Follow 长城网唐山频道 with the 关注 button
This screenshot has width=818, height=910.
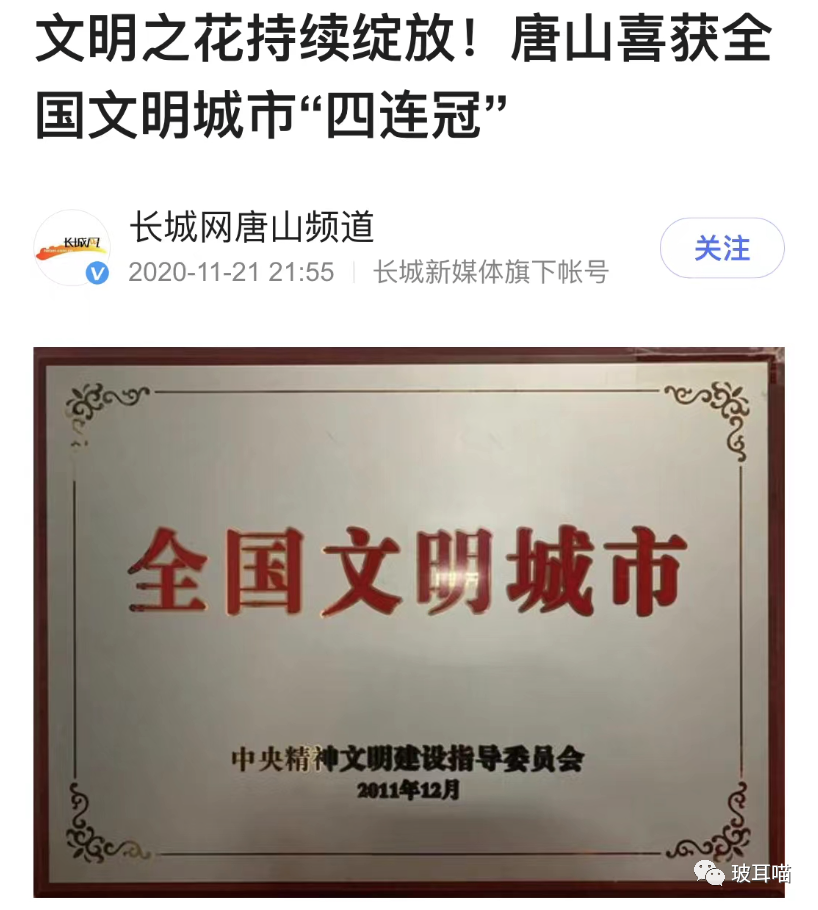721,248
